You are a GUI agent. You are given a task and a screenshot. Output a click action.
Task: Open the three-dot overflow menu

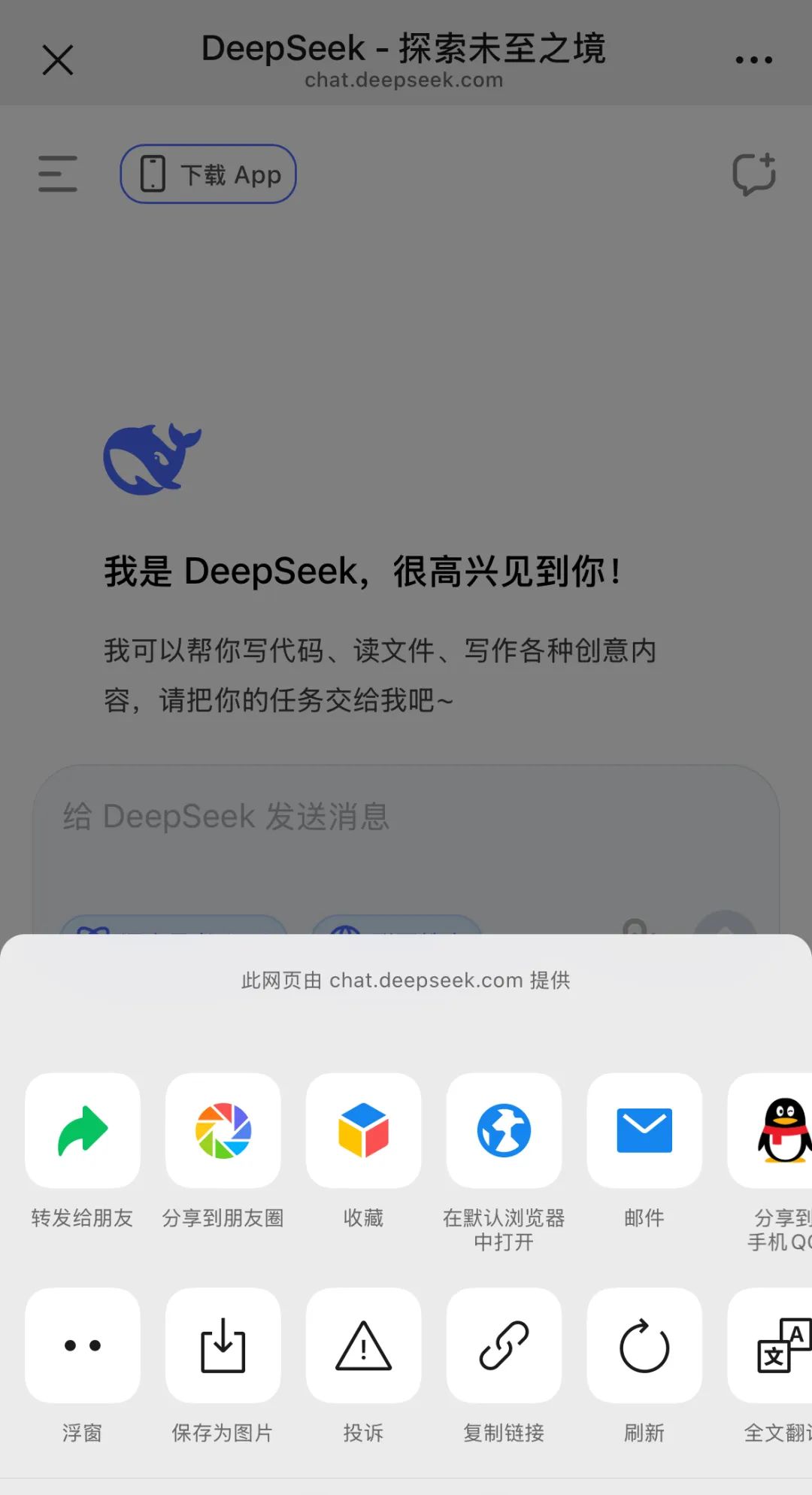coord(753,60)
